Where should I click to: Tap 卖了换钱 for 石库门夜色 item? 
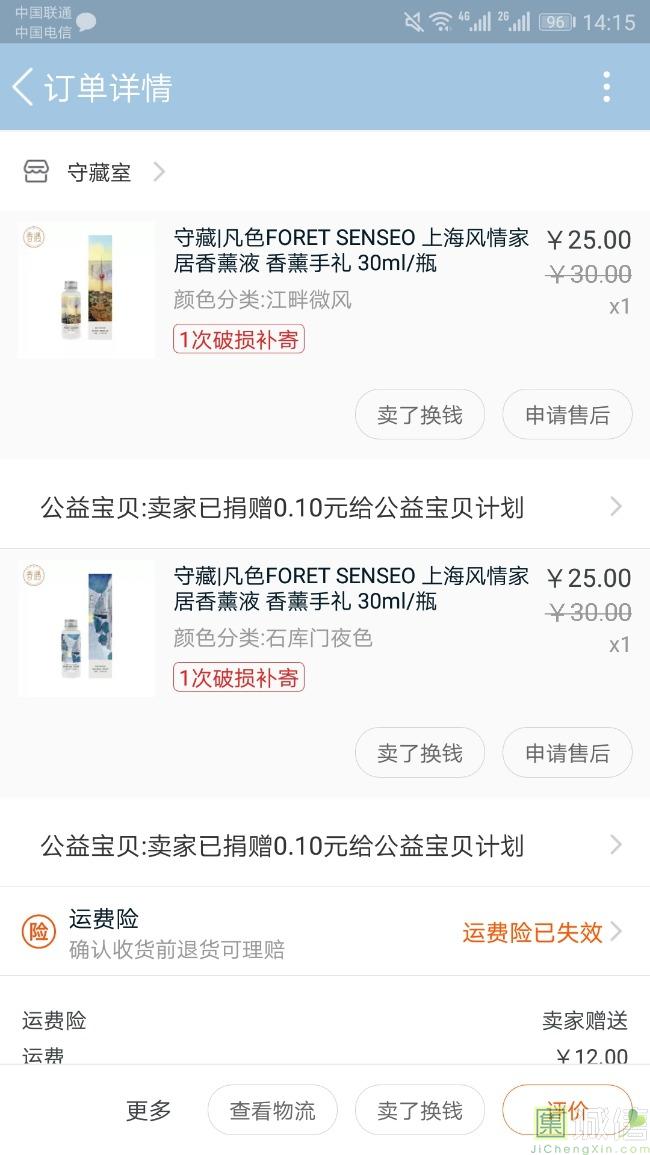[420, 753]
